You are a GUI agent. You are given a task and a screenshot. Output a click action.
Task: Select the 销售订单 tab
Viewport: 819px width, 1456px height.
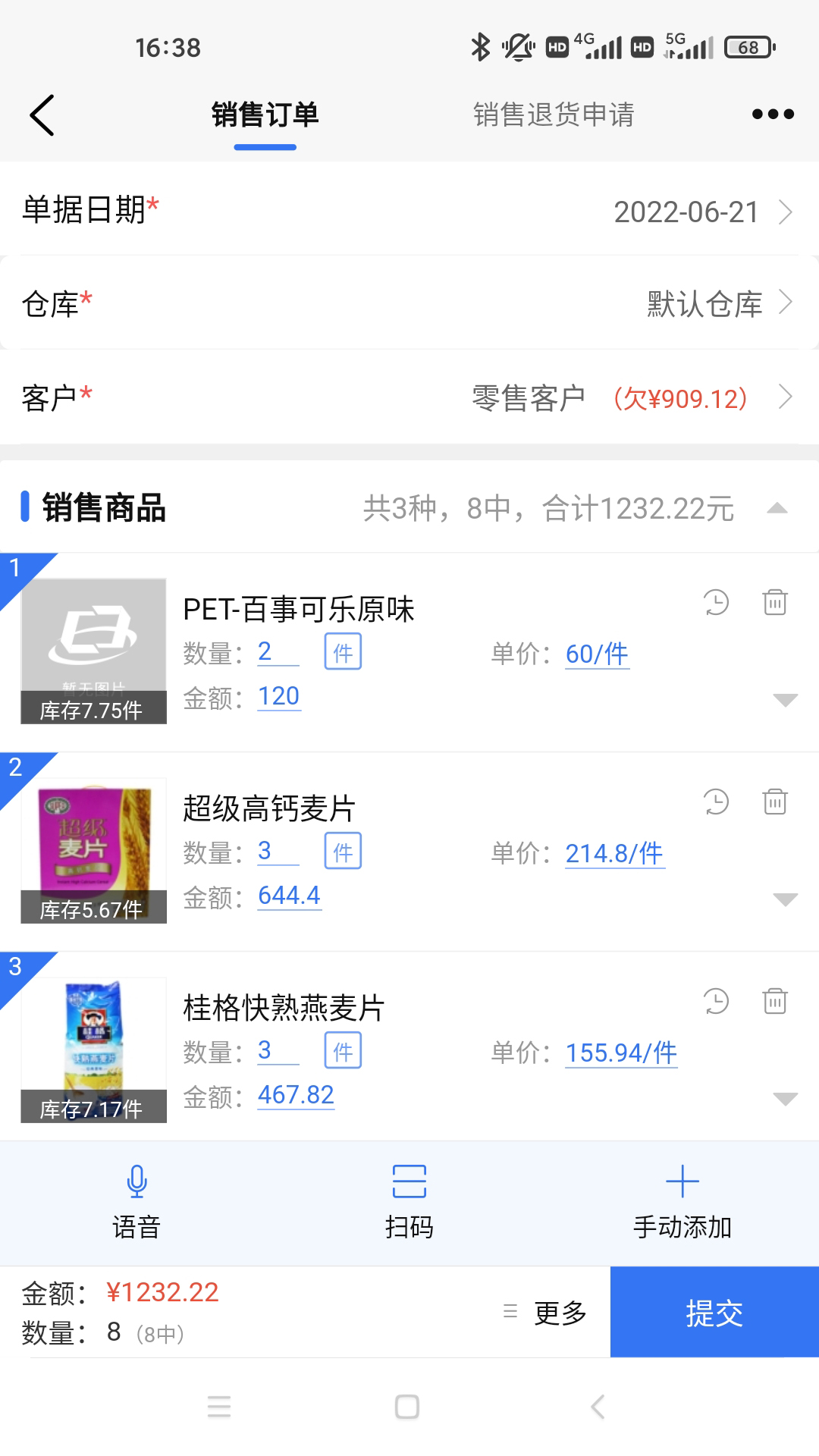pyautogui.click(x=265, y=115)
